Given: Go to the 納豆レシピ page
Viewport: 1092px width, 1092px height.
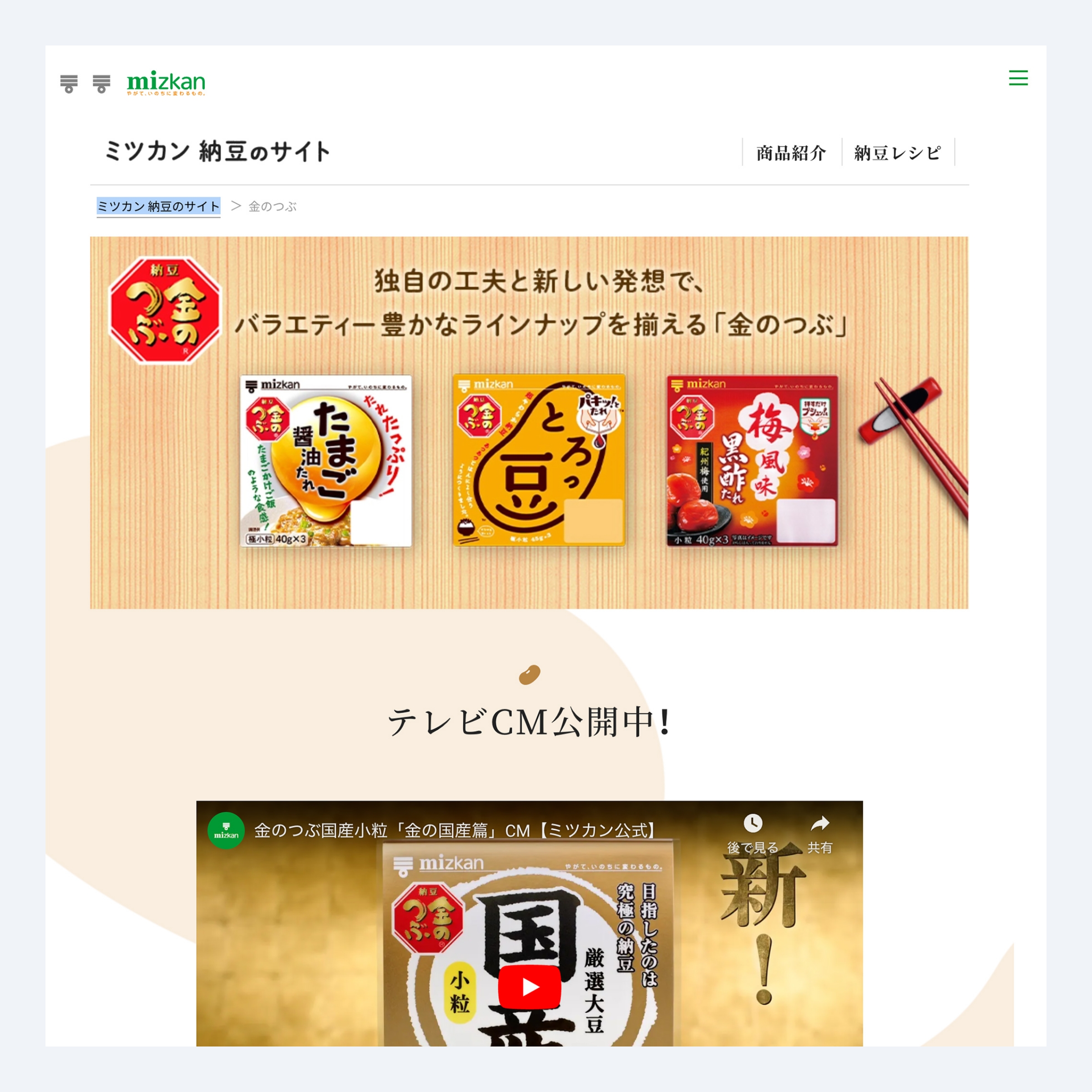Looking at the screenshot, I should [897, 152].
